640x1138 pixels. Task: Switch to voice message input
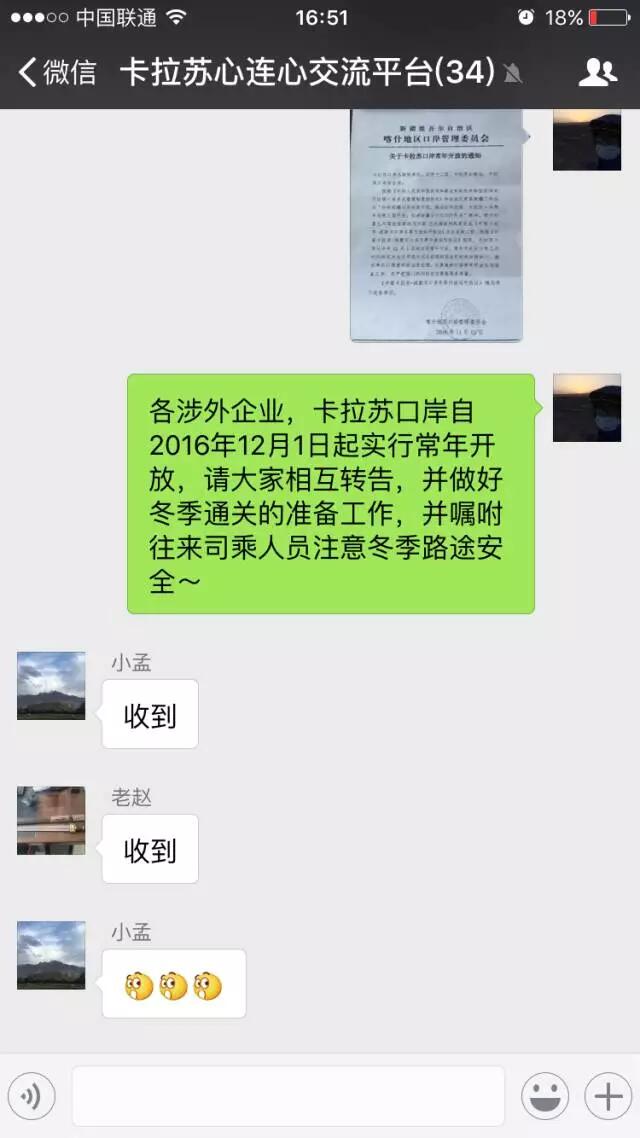(x=31, y=1096)
